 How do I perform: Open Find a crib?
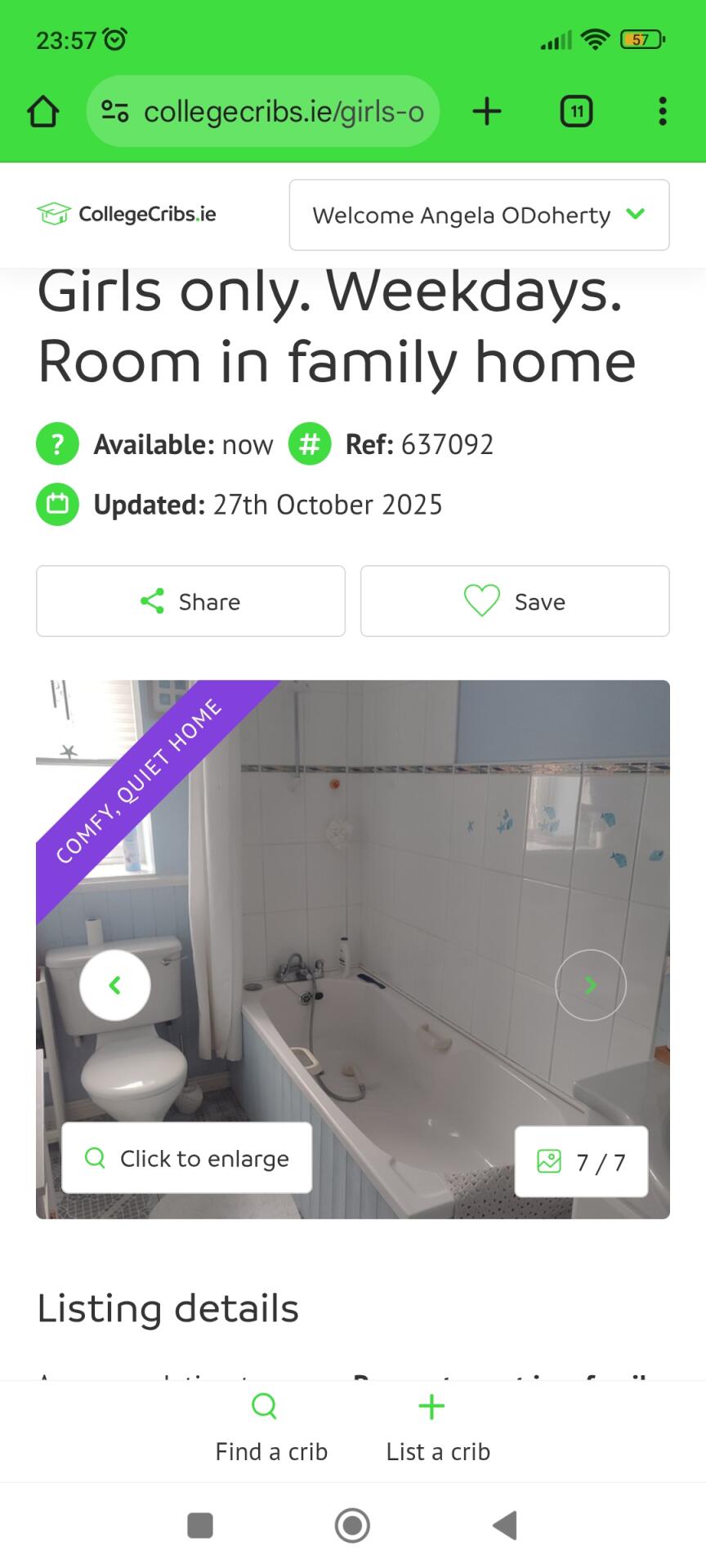(x=271, y=1428)
